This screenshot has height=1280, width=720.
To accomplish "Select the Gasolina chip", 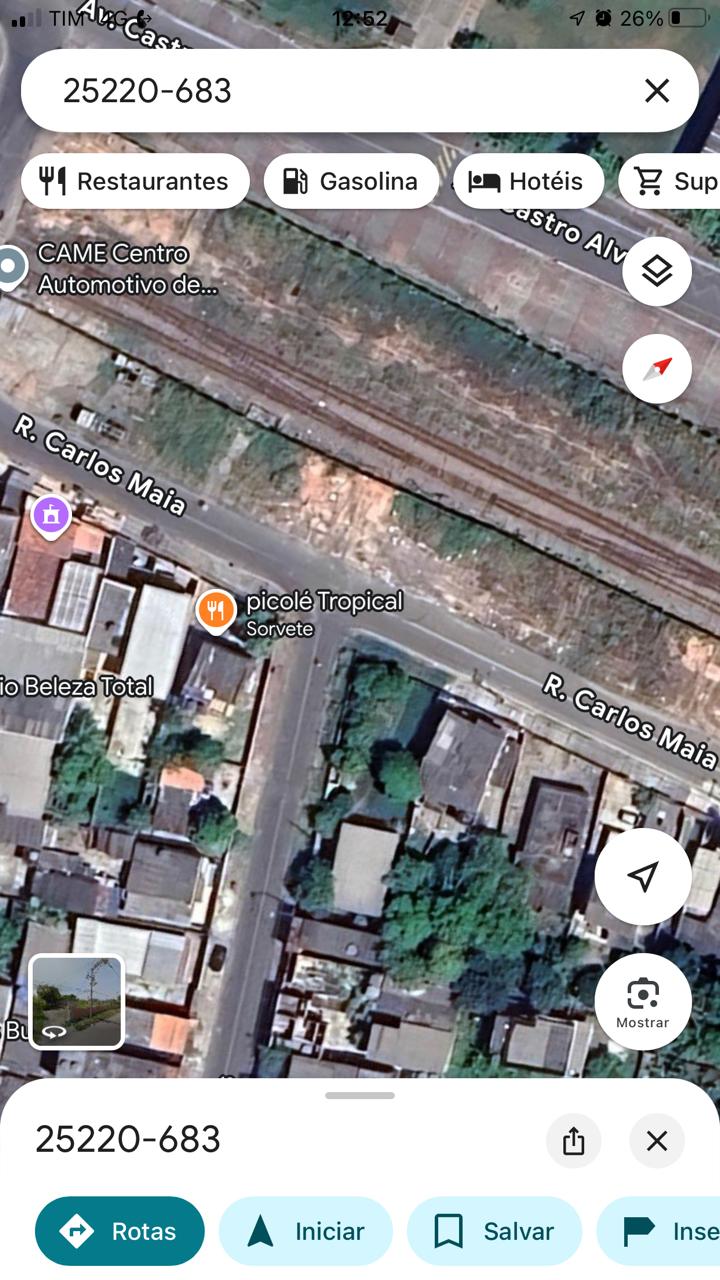I will tap(351, 181).
